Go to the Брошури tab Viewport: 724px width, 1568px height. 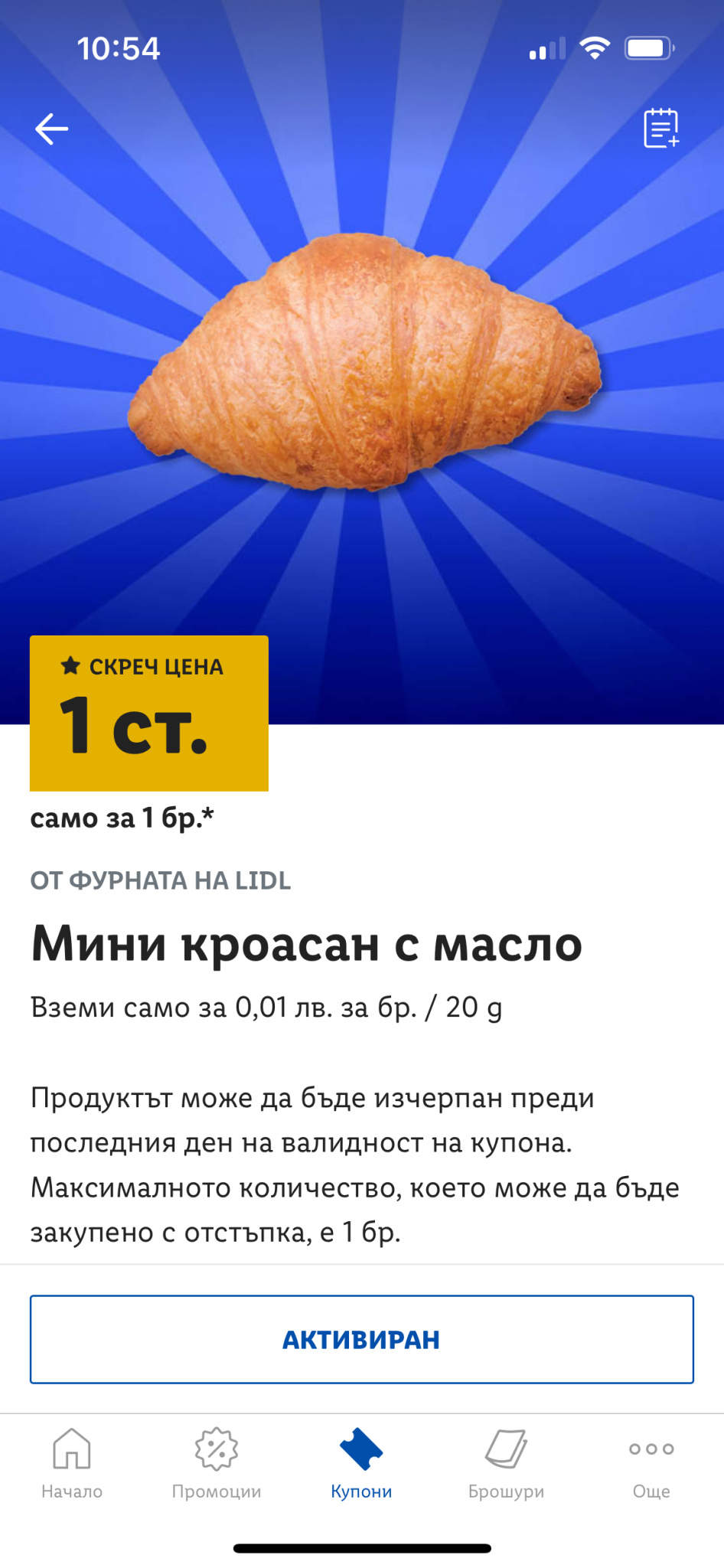tap(506, 1462)
